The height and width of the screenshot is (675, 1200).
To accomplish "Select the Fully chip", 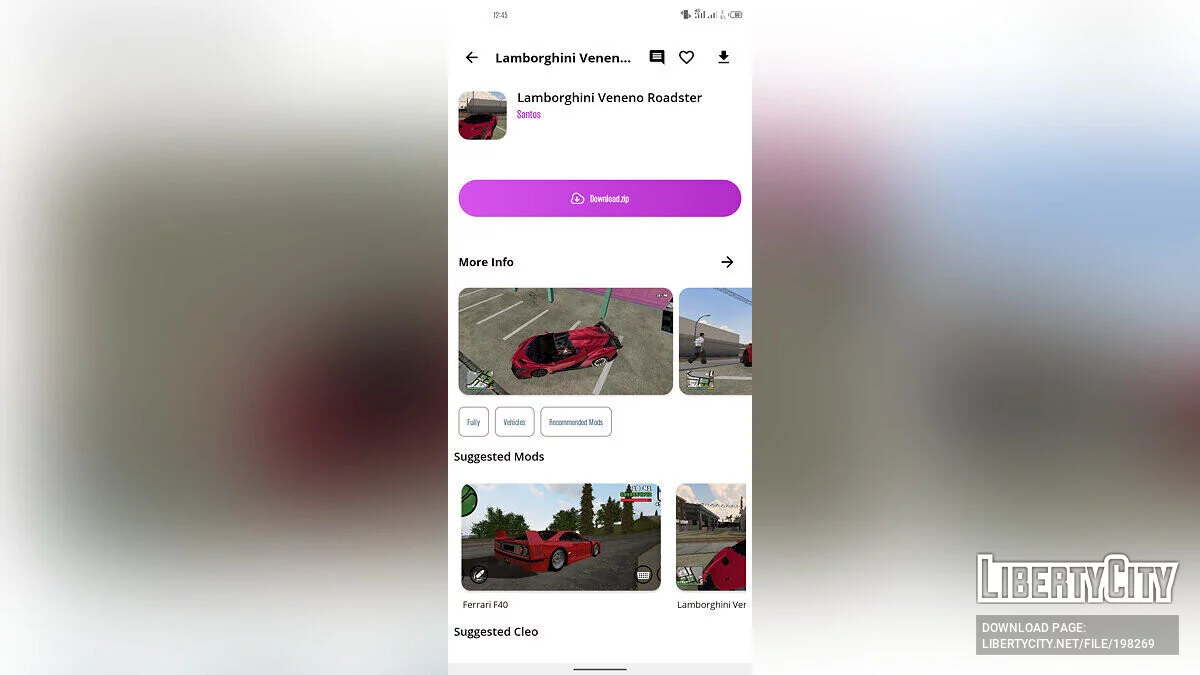I will tap(473, 422).
